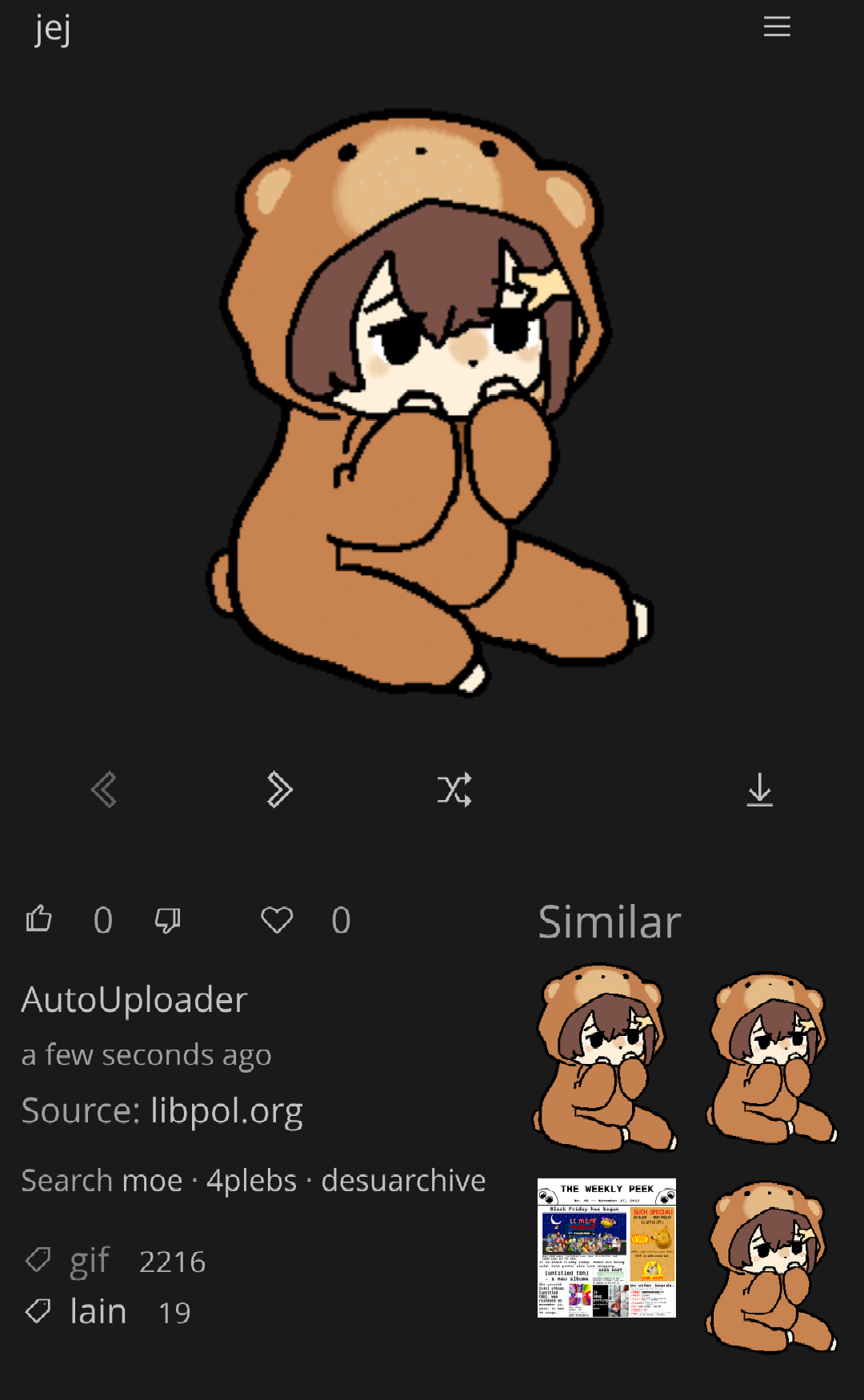The image size is (864, 1400).
Task: Open AutoUploader's profile
Action: pos(134,999)
